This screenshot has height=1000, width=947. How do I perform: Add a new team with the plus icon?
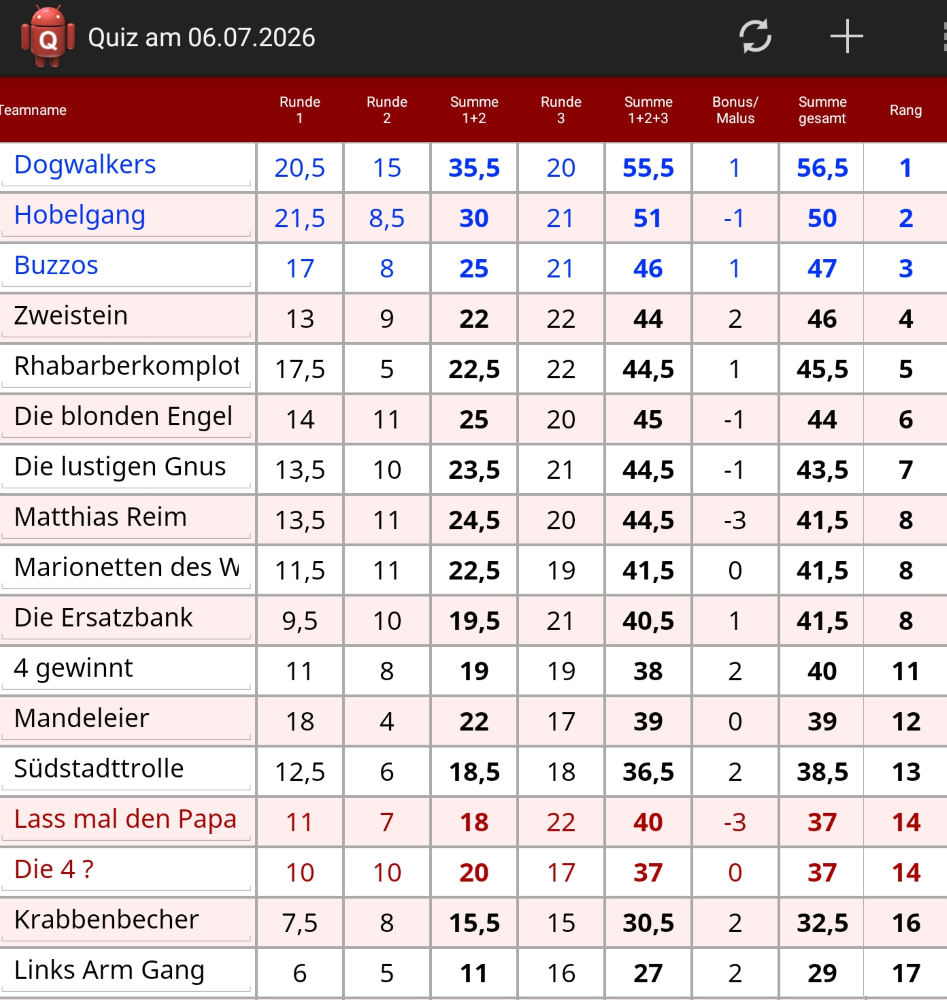pos(846,36)
